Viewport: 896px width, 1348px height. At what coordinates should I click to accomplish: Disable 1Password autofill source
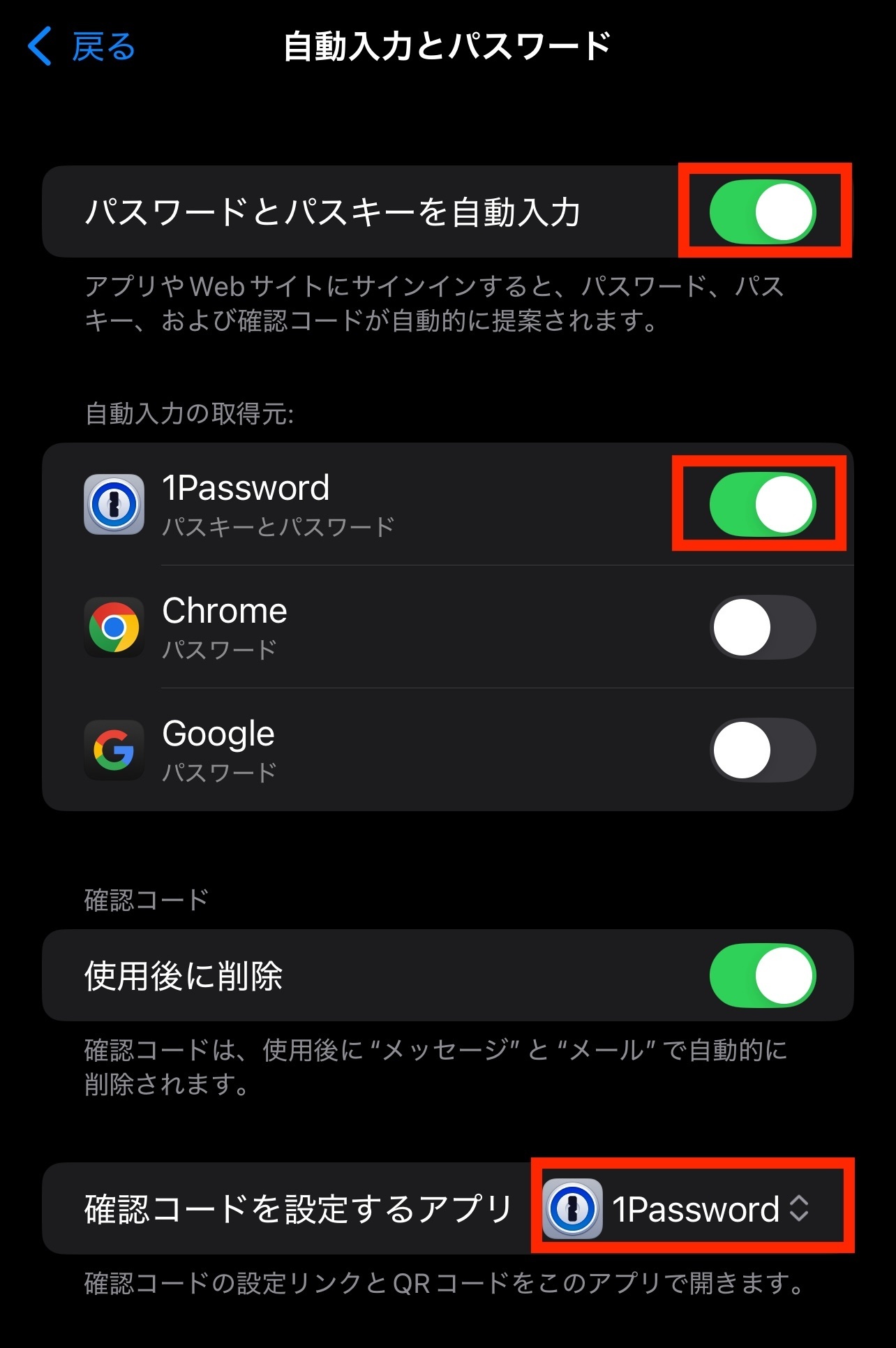point(763,504)
